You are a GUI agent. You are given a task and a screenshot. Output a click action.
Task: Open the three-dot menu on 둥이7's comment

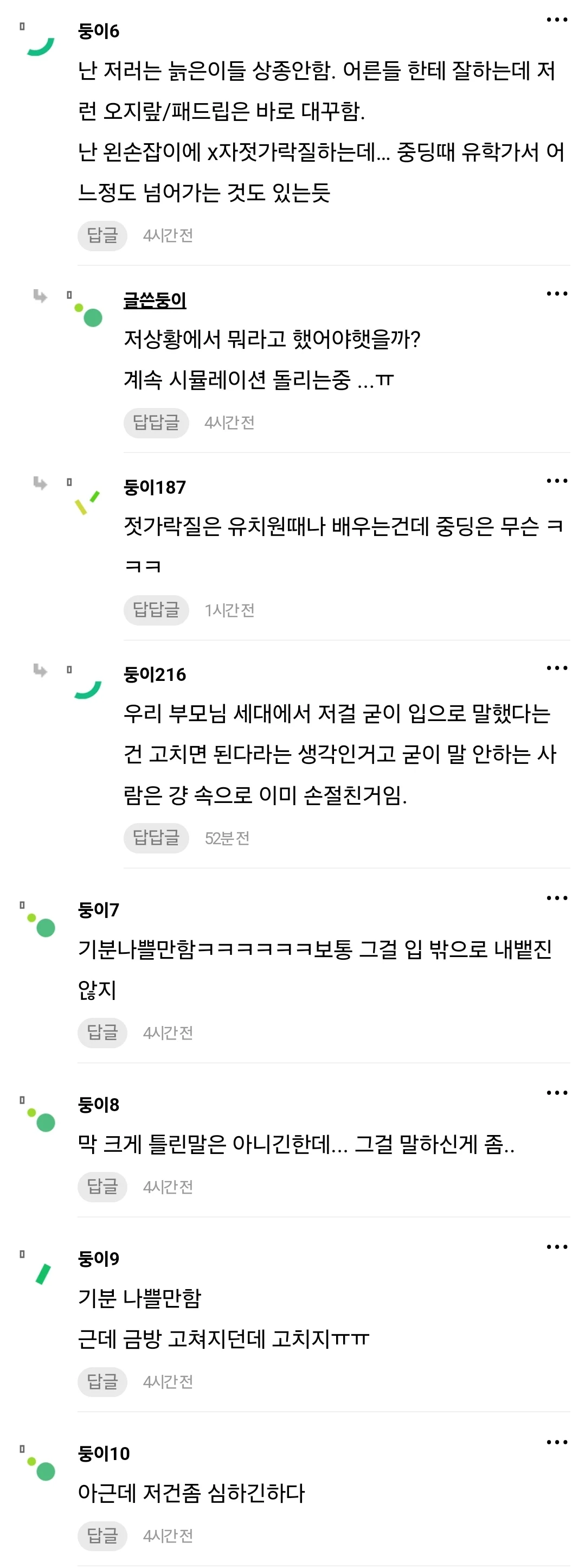point(556,898)
